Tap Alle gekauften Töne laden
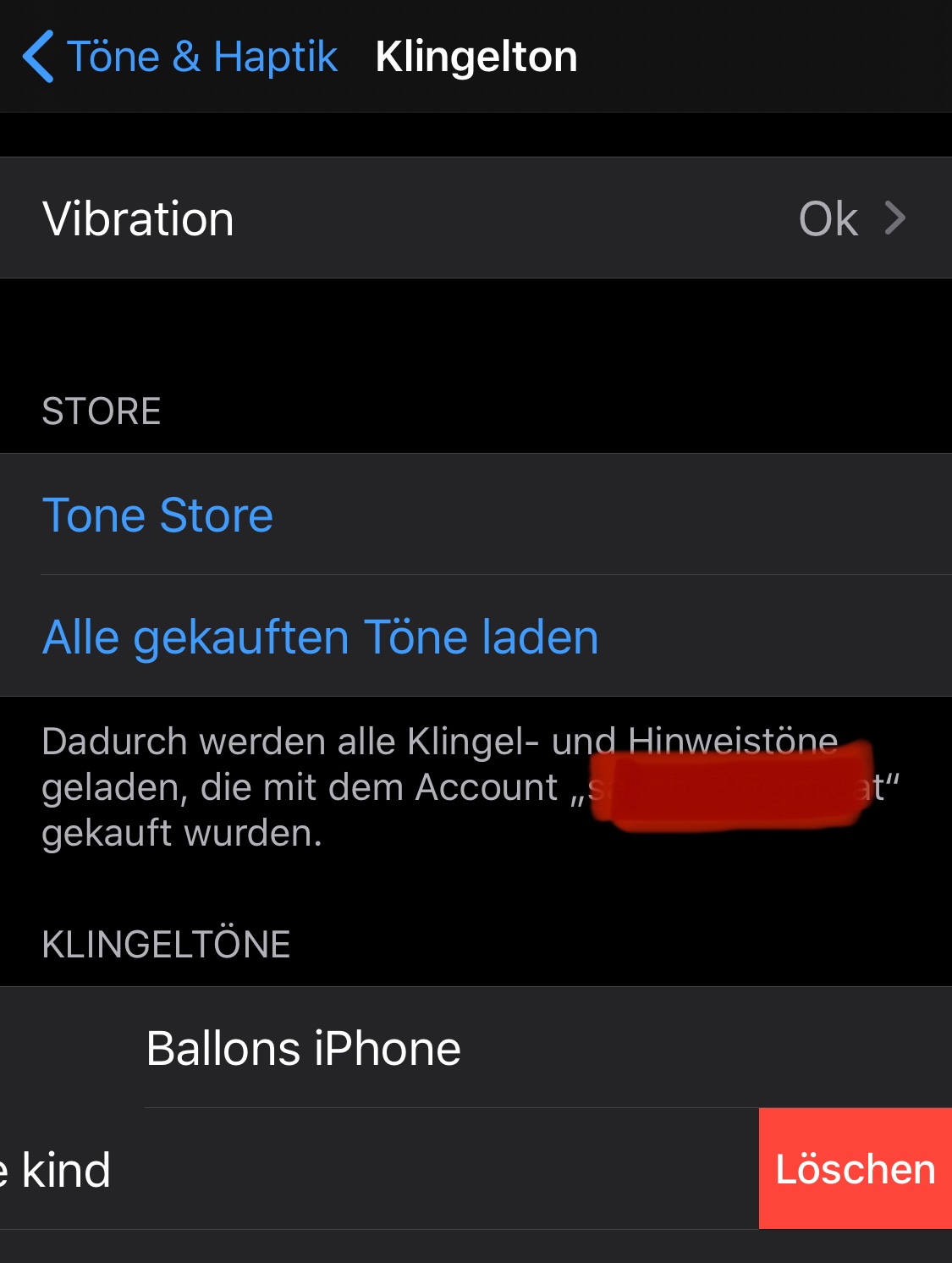 coord(320,637)
